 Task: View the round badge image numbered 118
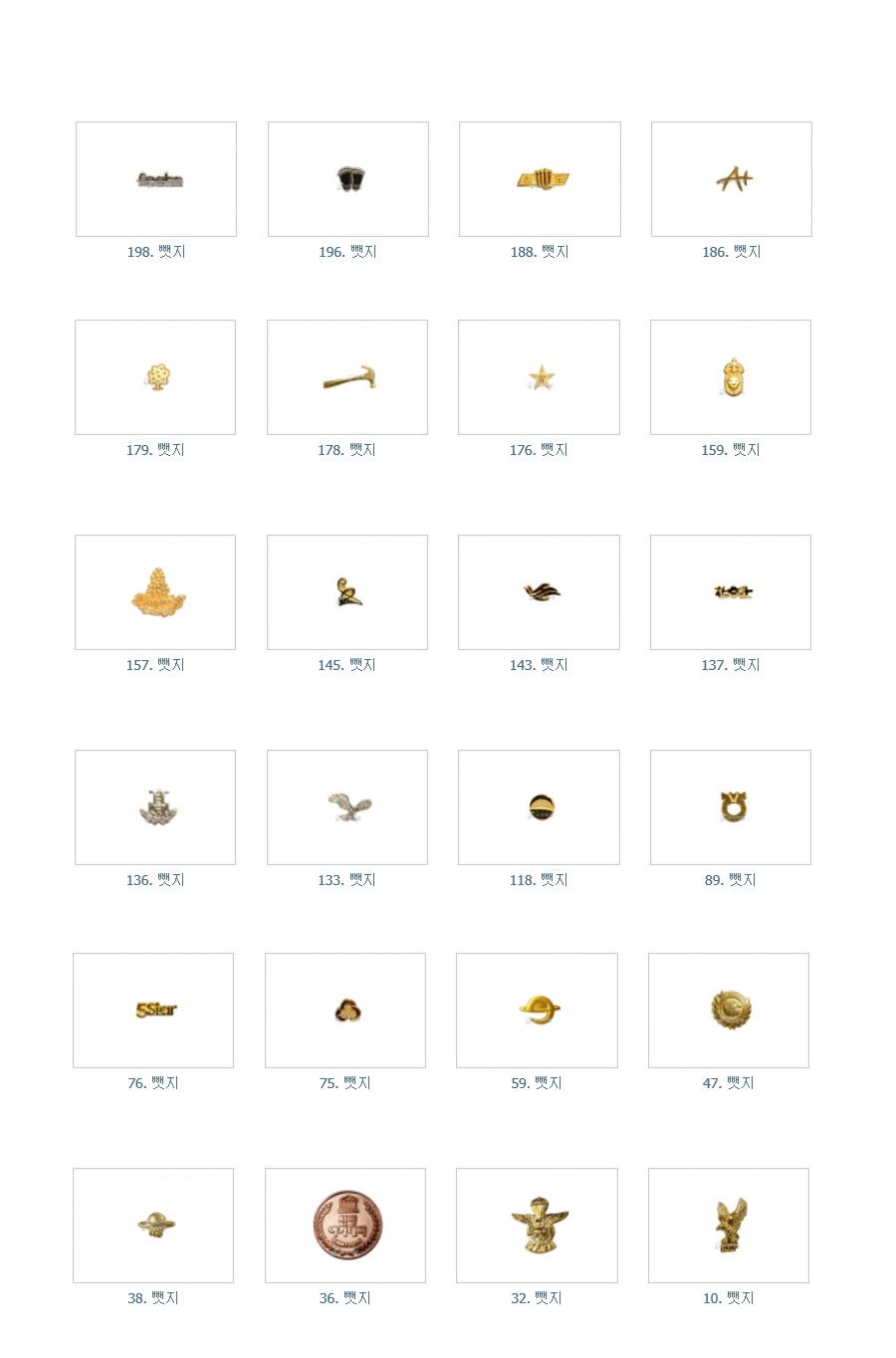539,807
